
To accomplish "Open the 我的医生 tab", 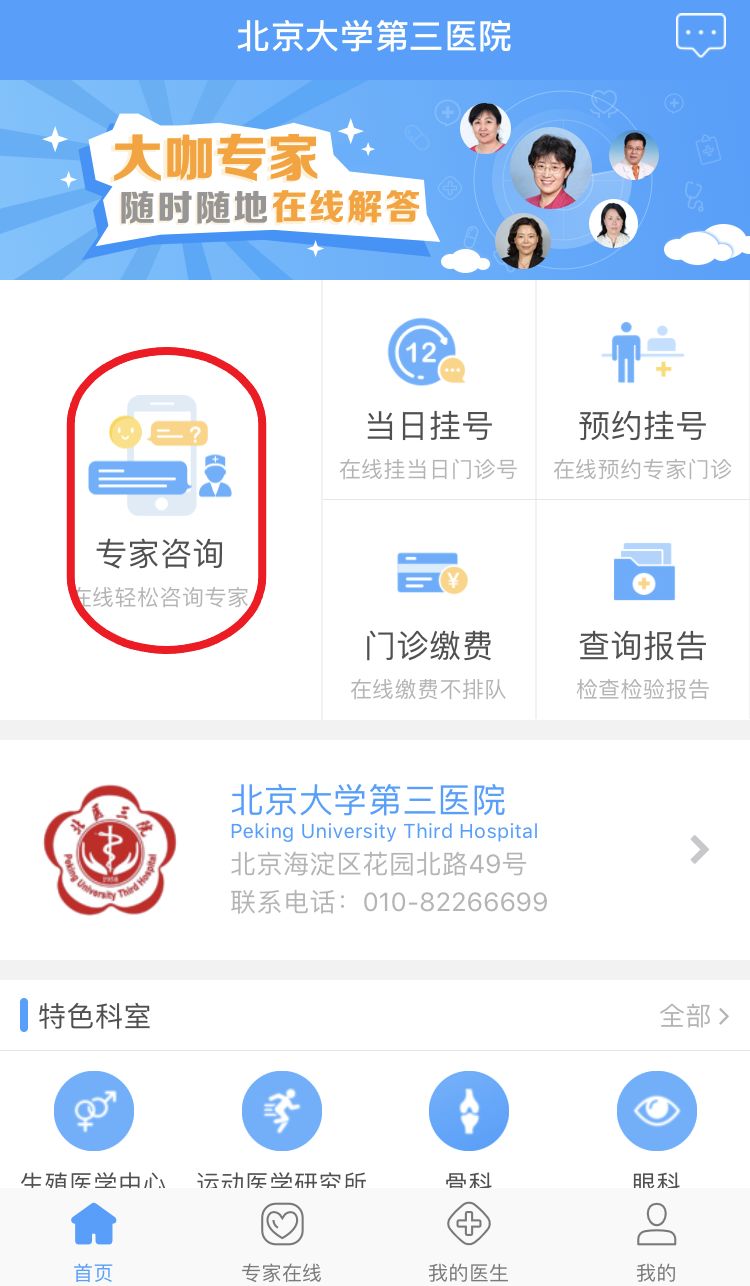I will [x=469, y=1240].
